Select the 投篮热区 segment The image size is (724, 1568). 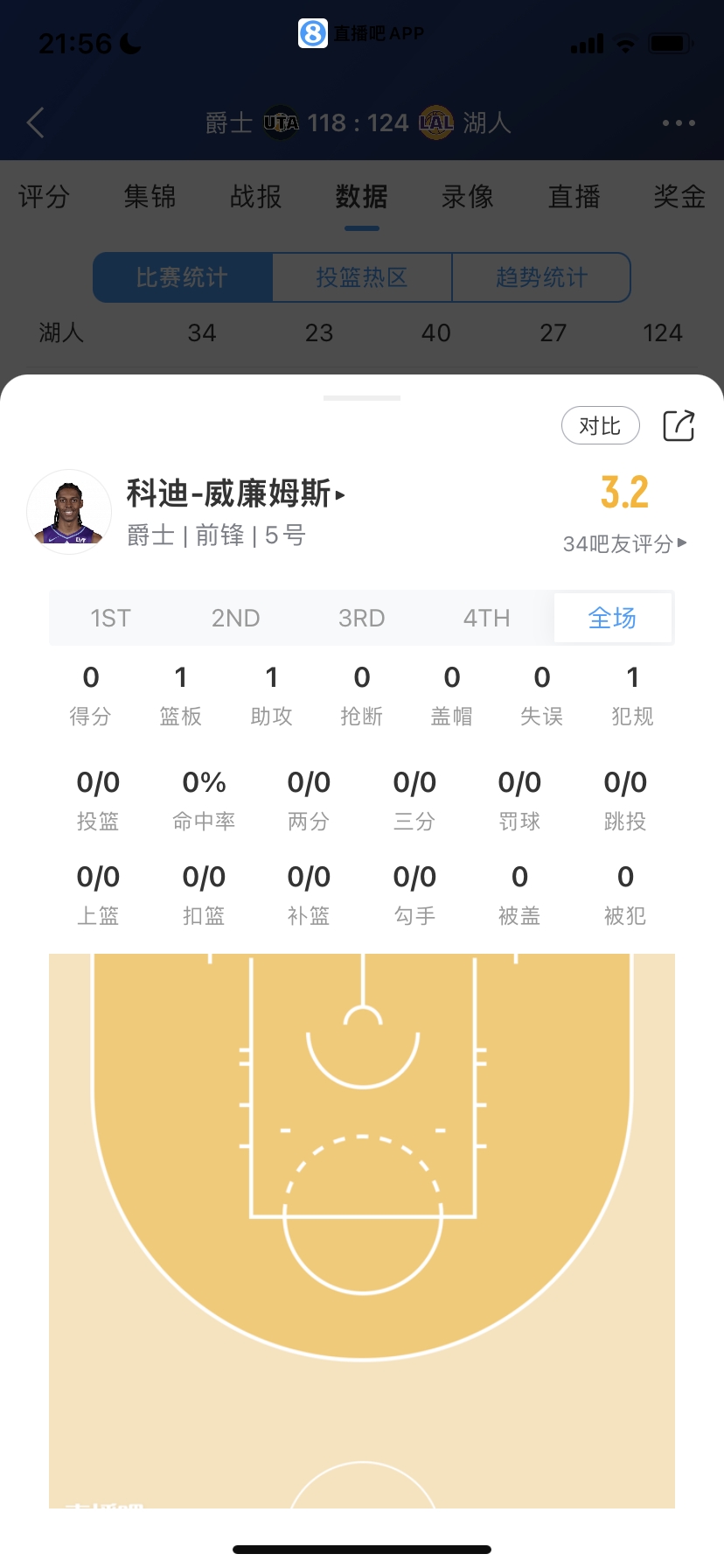tap(362, 277)
